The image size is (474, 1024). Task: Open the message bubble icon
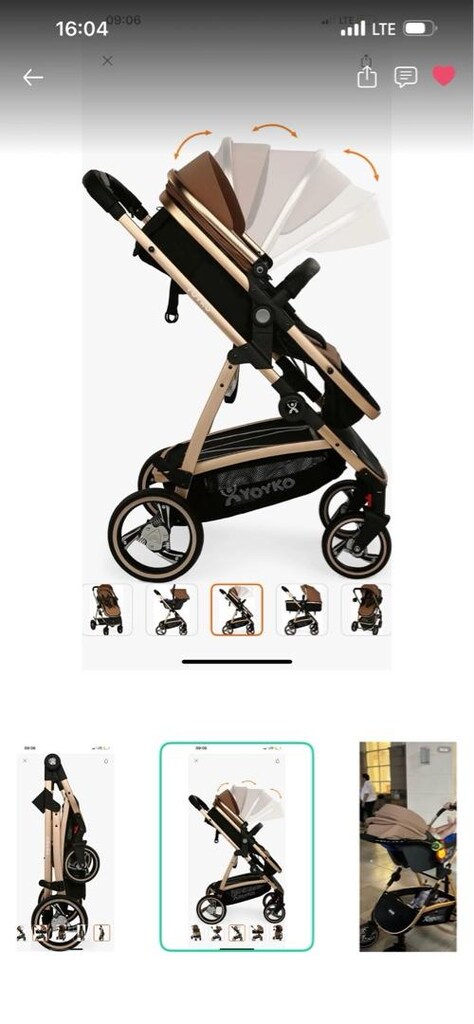(405, 77)
